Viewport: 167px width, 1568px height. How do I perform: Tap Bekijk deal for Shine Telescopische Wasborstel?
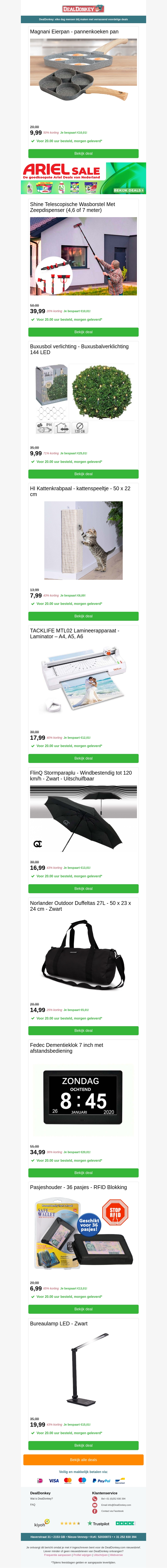(83, 332)
